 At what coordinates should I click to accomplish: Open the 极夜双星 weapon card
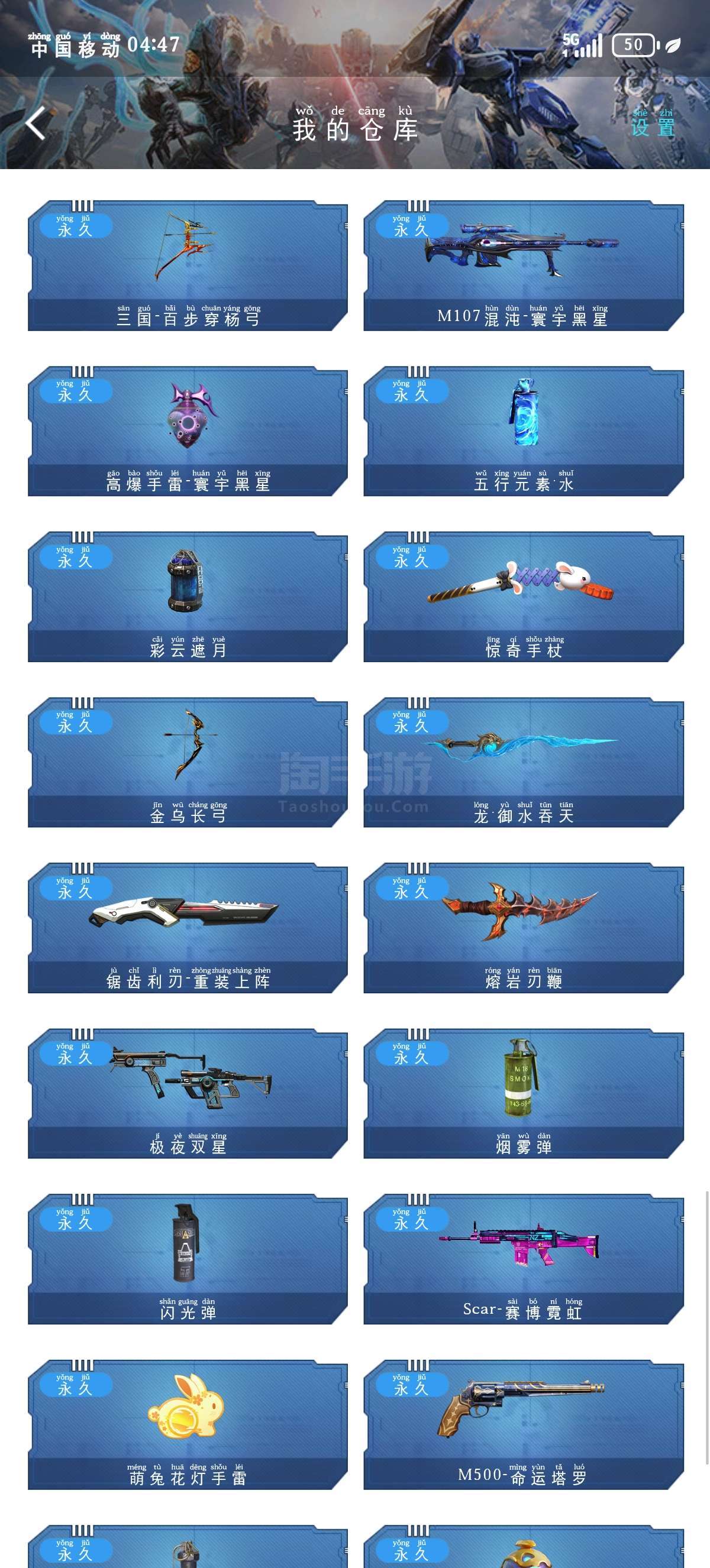(188, 1093)
